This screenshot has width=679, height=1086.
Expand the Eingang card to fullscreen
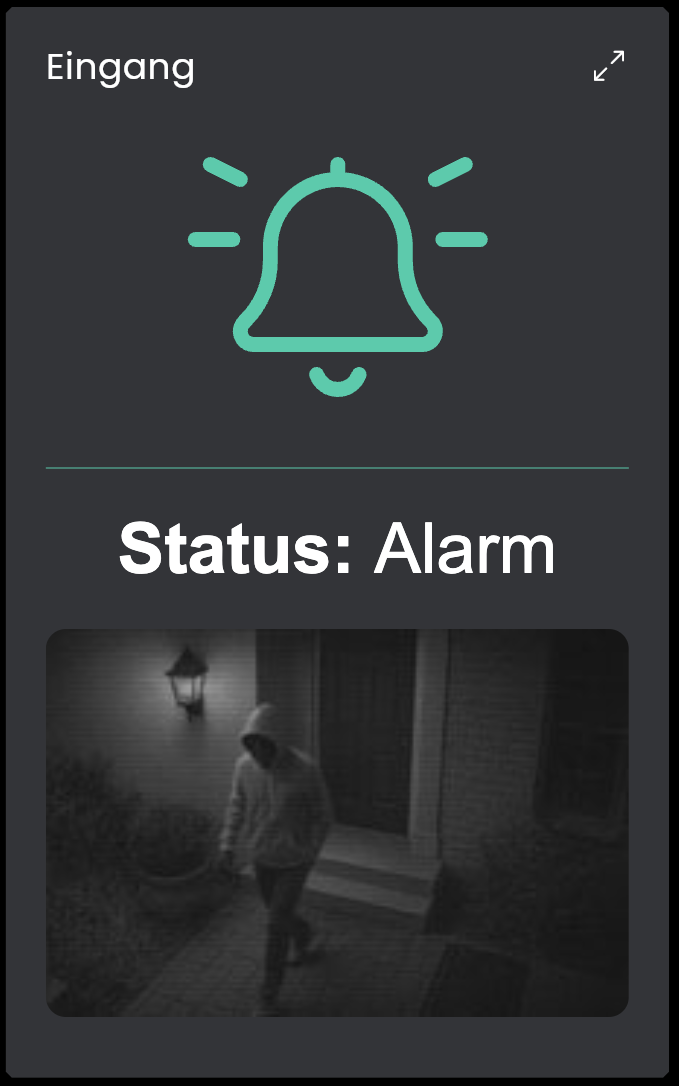click(609, 66)
